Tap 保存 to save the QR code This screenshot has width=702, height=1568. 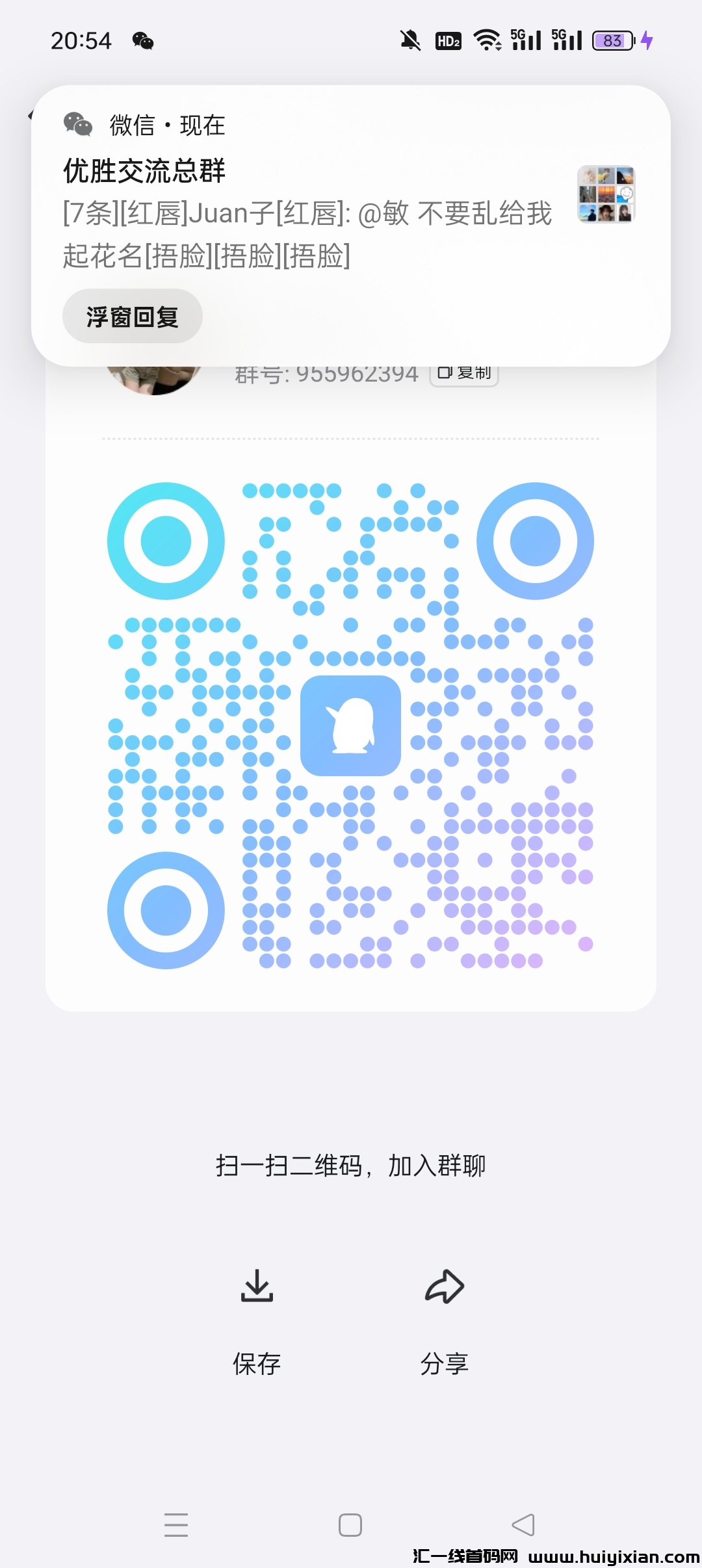(256, 1363)
